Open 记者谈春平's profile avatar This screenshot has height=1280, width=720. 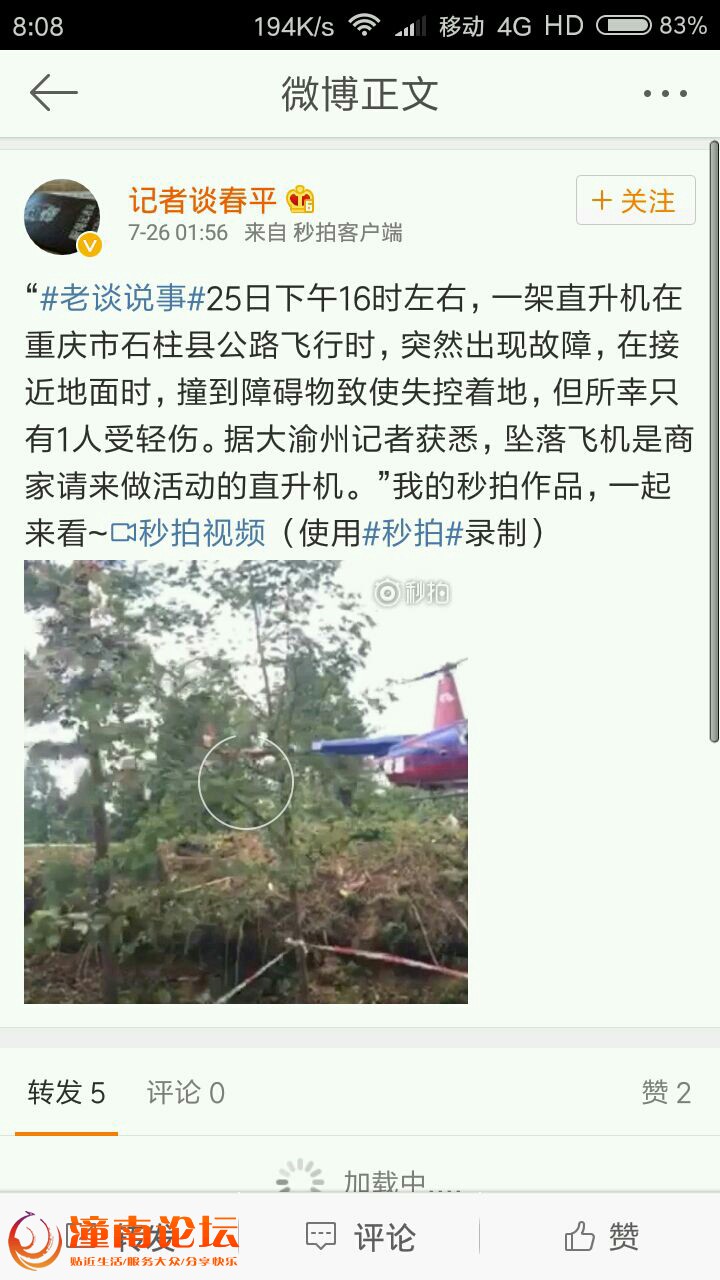point(62,217)
